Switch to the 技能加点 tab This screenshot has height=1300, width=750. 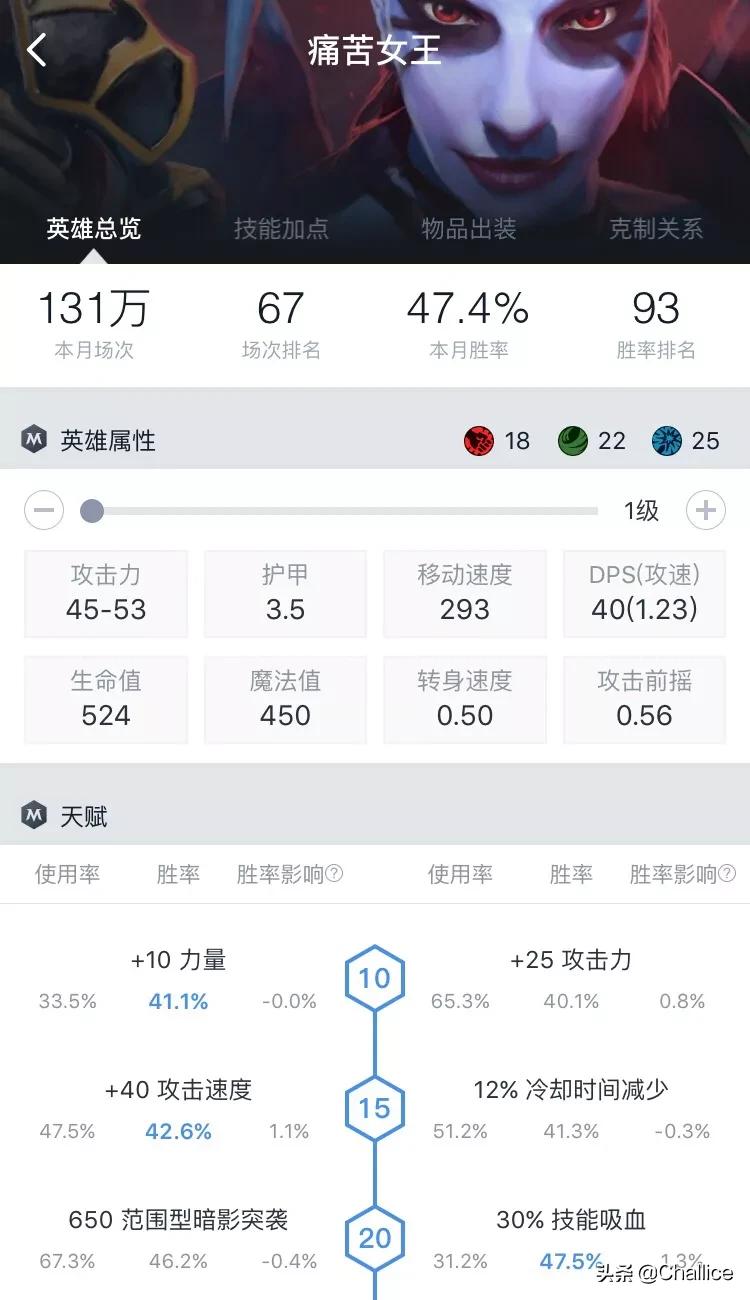pyautogui.click(x=281, y=229)
